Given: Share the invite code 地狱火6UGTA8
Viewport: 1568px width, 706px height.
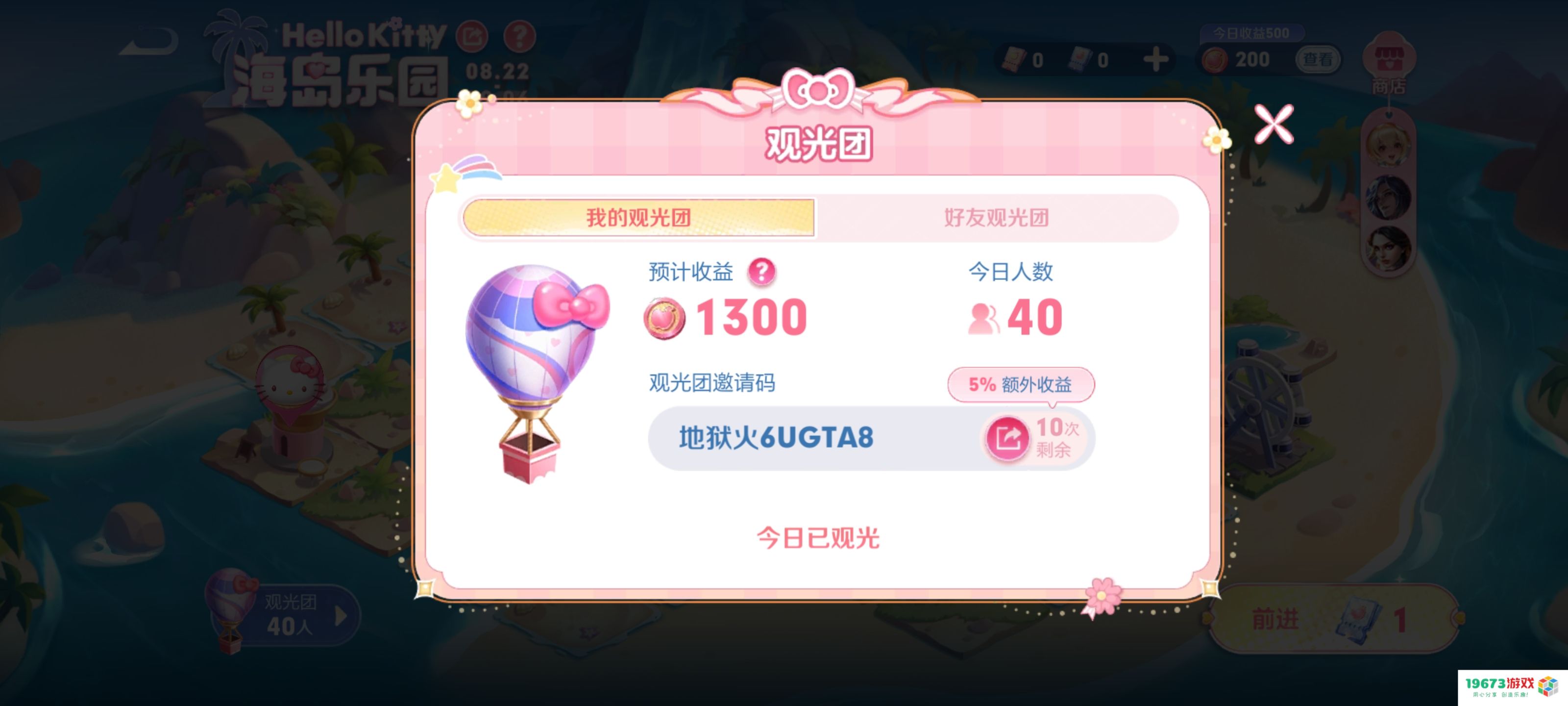Looking at the screenshot, I should pyautogui.click(x=1007, y=438).
